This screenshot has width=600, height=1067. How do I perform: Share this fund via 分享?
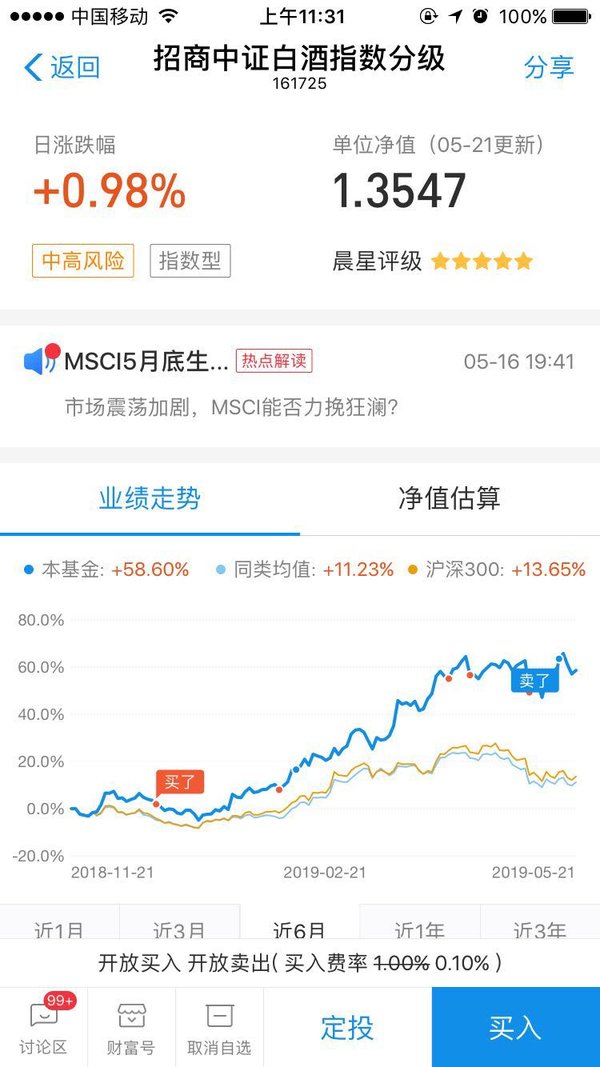pyautogui.click(x=549, y=67)
